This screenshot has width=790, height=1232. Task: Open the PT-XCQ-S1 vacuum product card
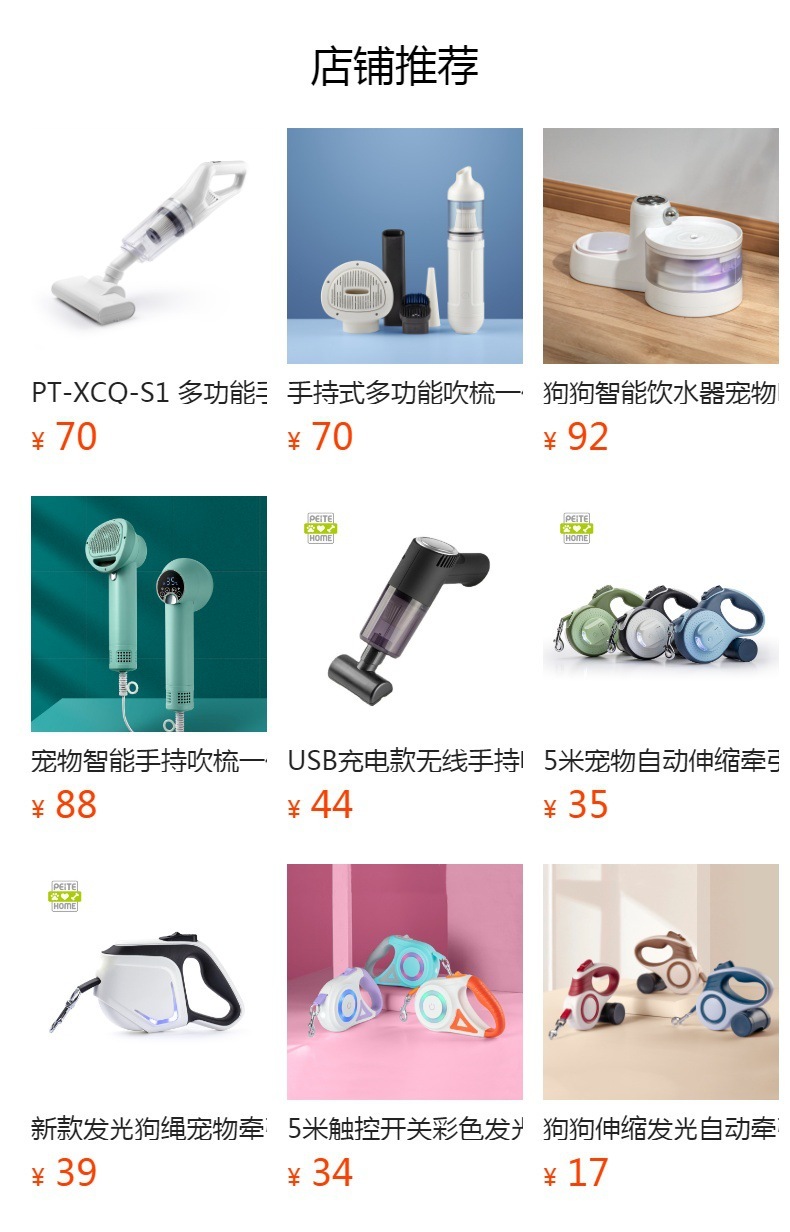148,246
